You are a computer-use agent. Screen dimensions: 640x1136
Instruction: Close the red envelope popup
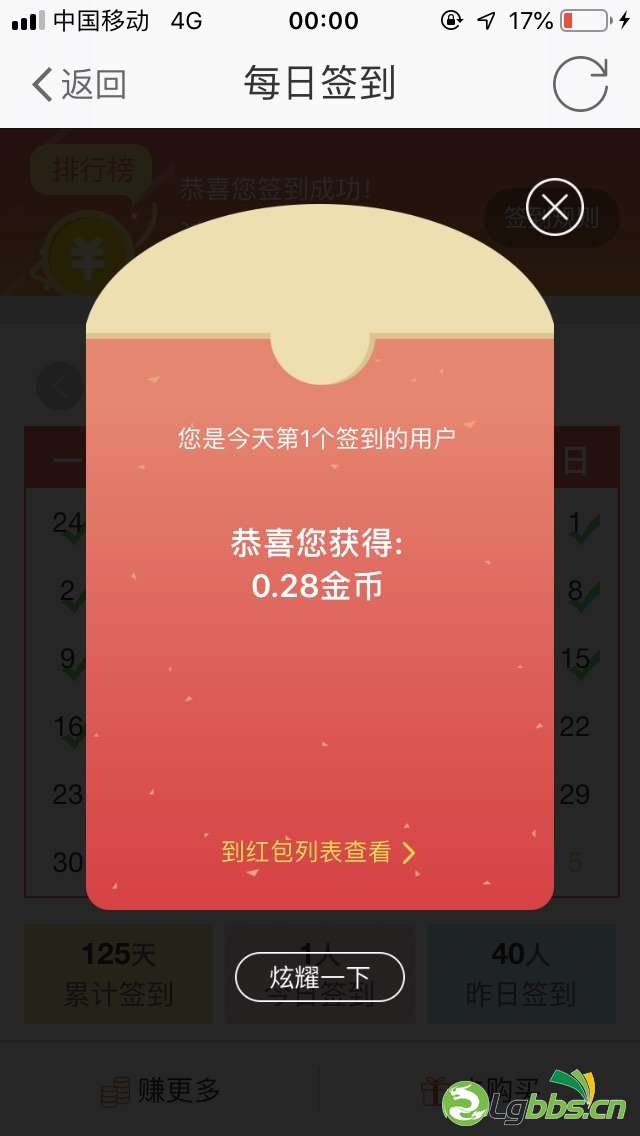click(x=554, y=207)
